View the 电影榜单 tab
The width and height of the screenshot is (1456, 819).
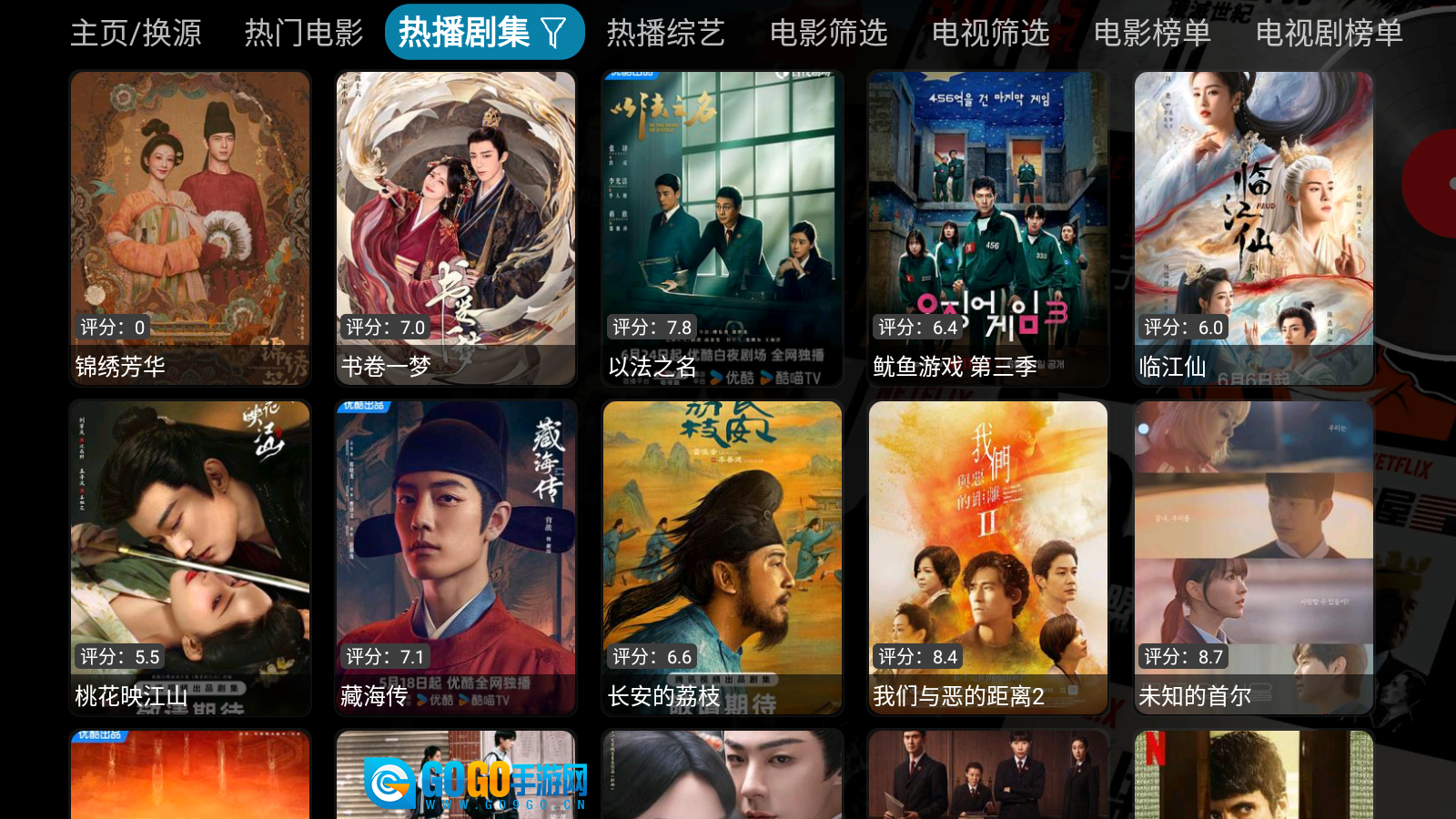tap(1152, 34)
